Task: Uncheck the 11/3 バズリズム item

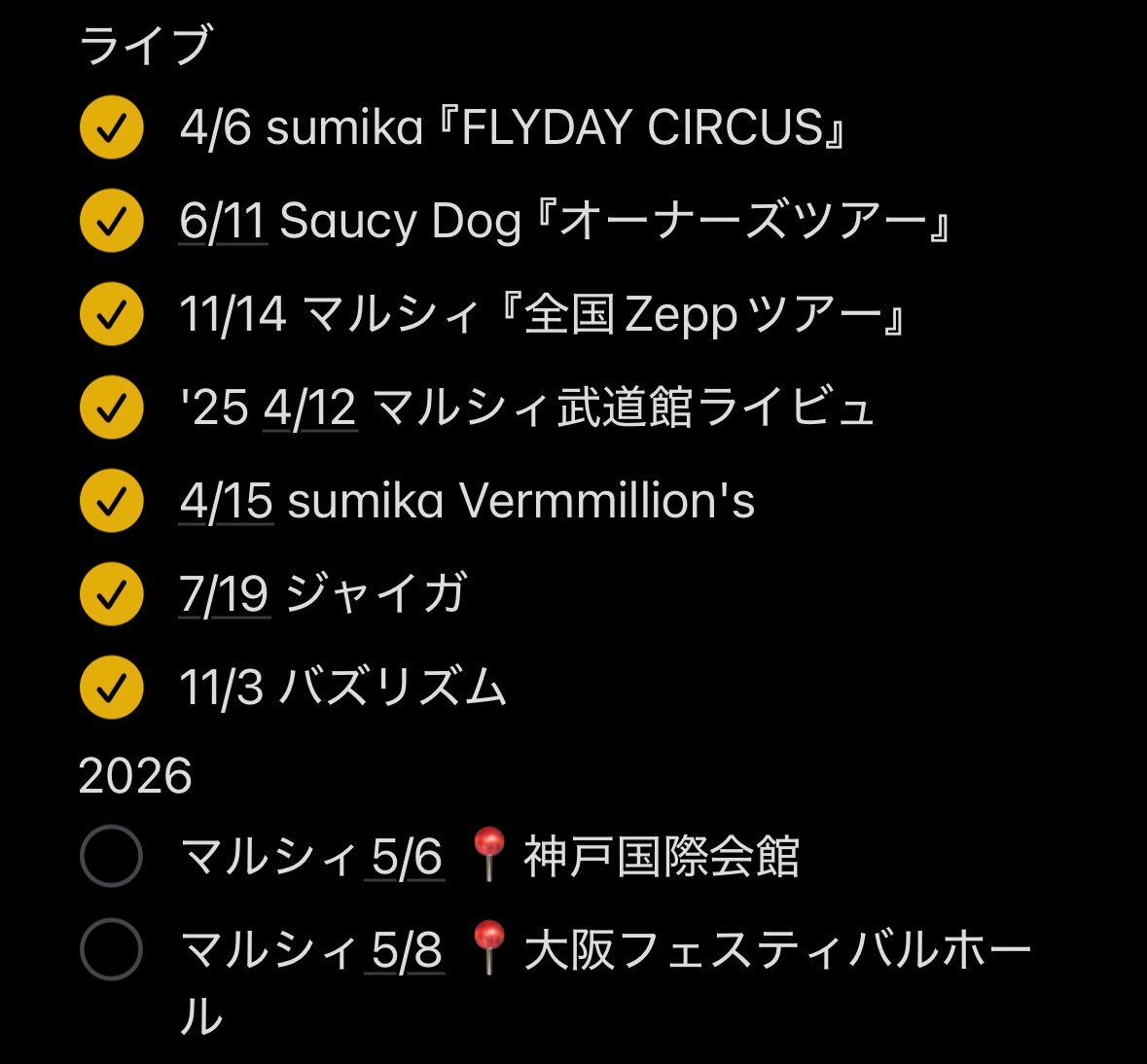Action: (x=112, y=688)
